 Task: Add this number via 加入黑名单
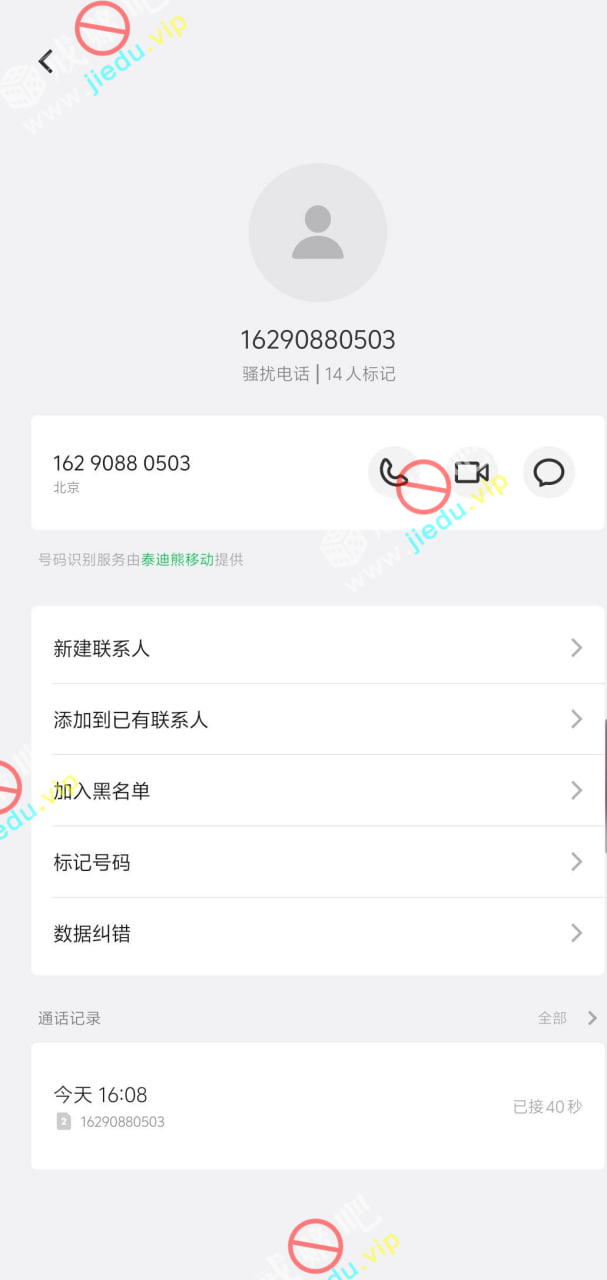[x=318, y=791]
